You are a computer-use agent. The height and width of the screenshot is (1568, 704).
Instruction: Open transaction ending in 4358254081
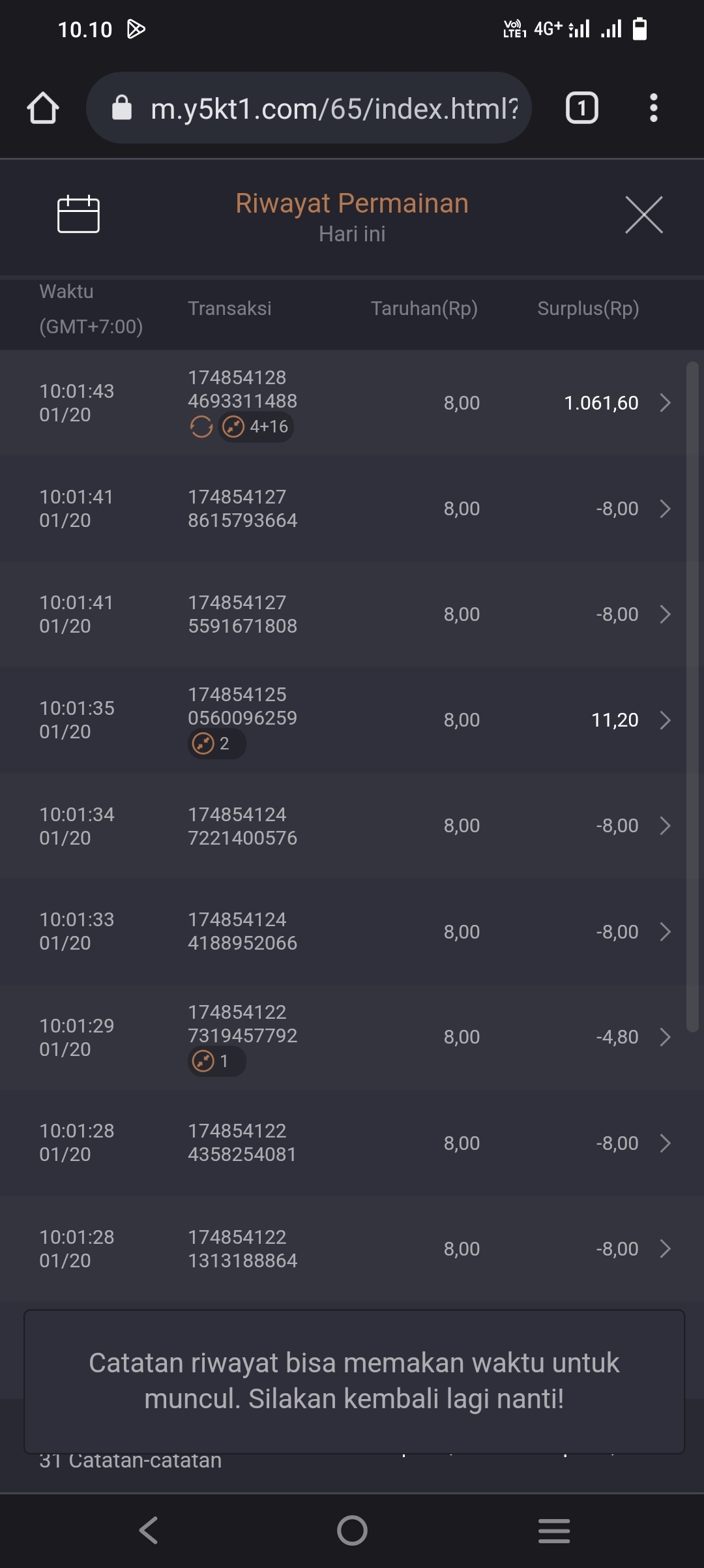(x=664, y=1143)
